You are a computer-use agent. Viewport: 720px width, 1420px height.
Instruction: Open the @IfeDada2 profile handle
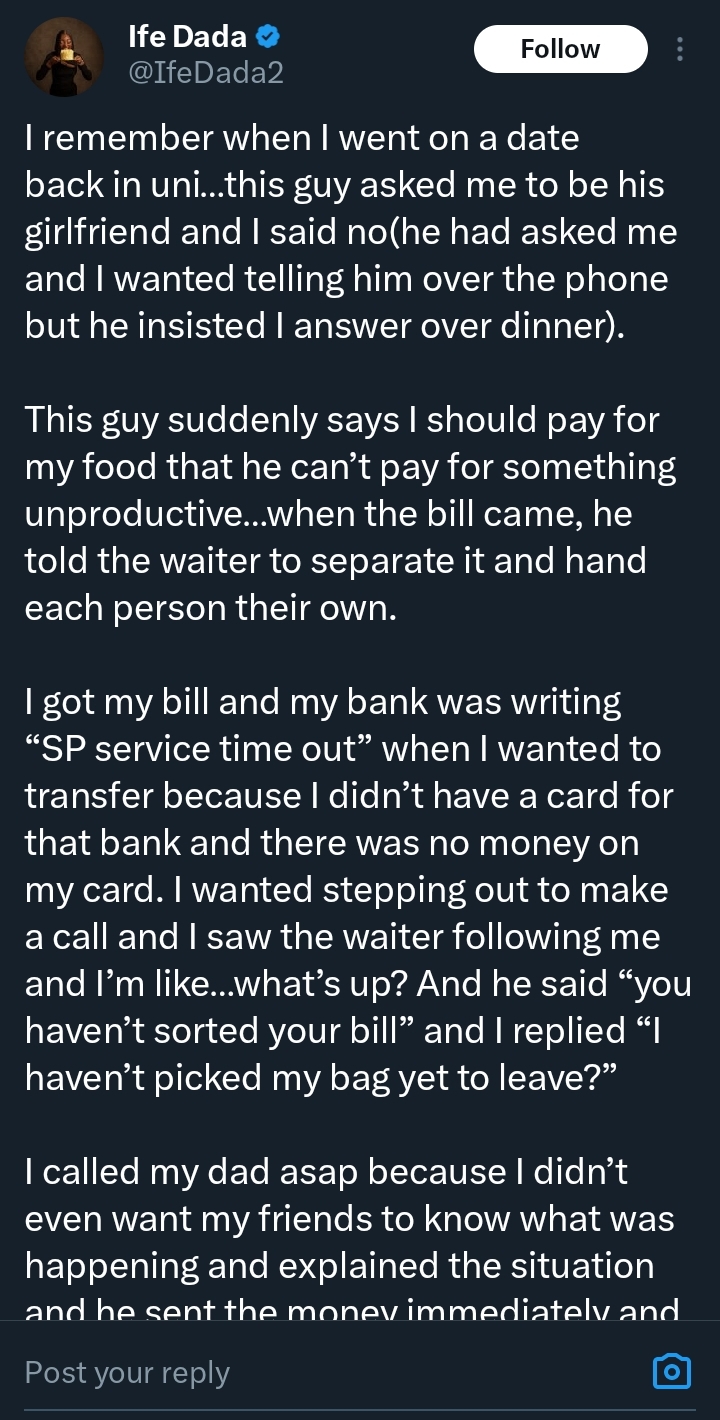[205, 72]
